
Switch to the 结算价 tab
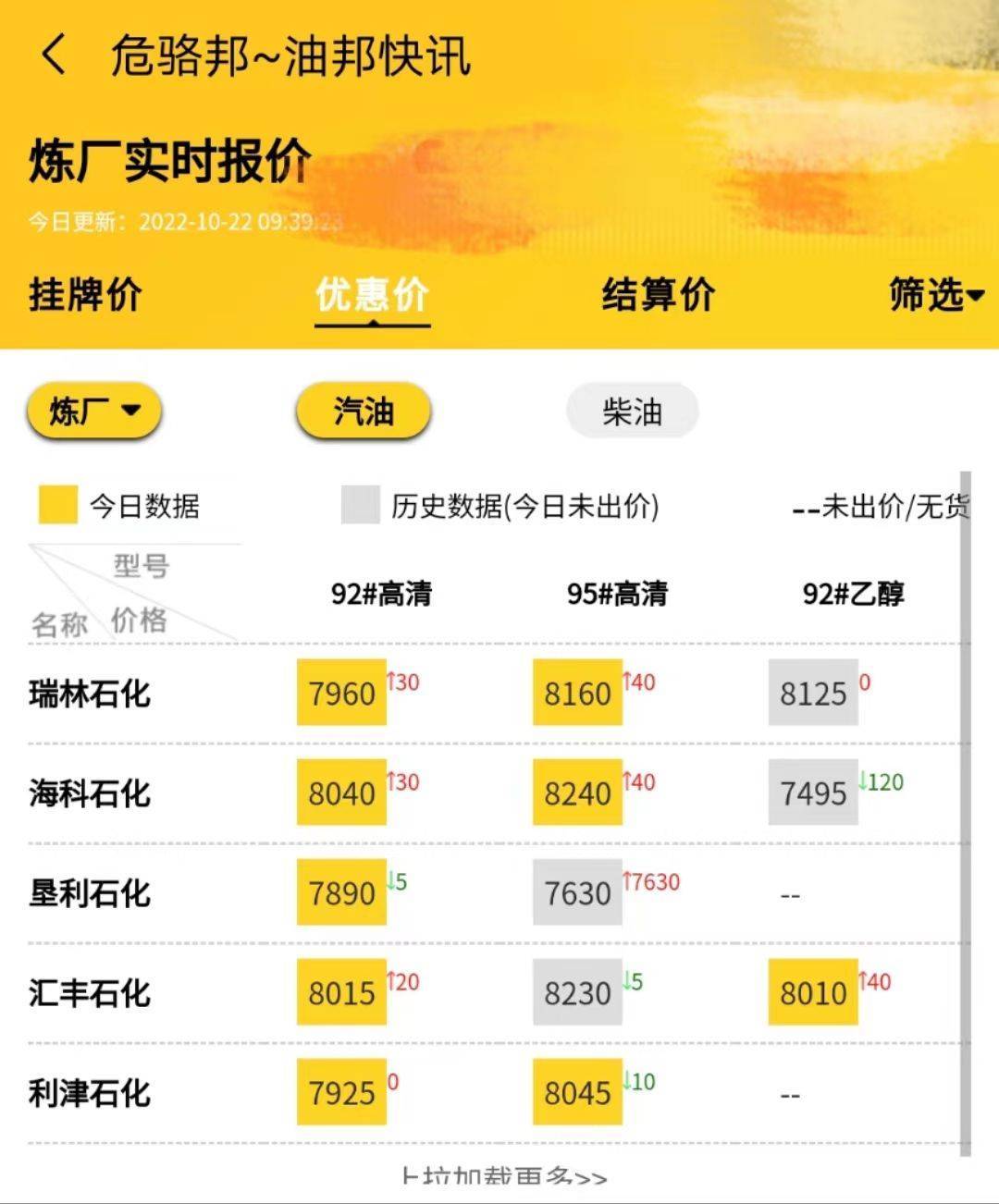coord(658,296)
